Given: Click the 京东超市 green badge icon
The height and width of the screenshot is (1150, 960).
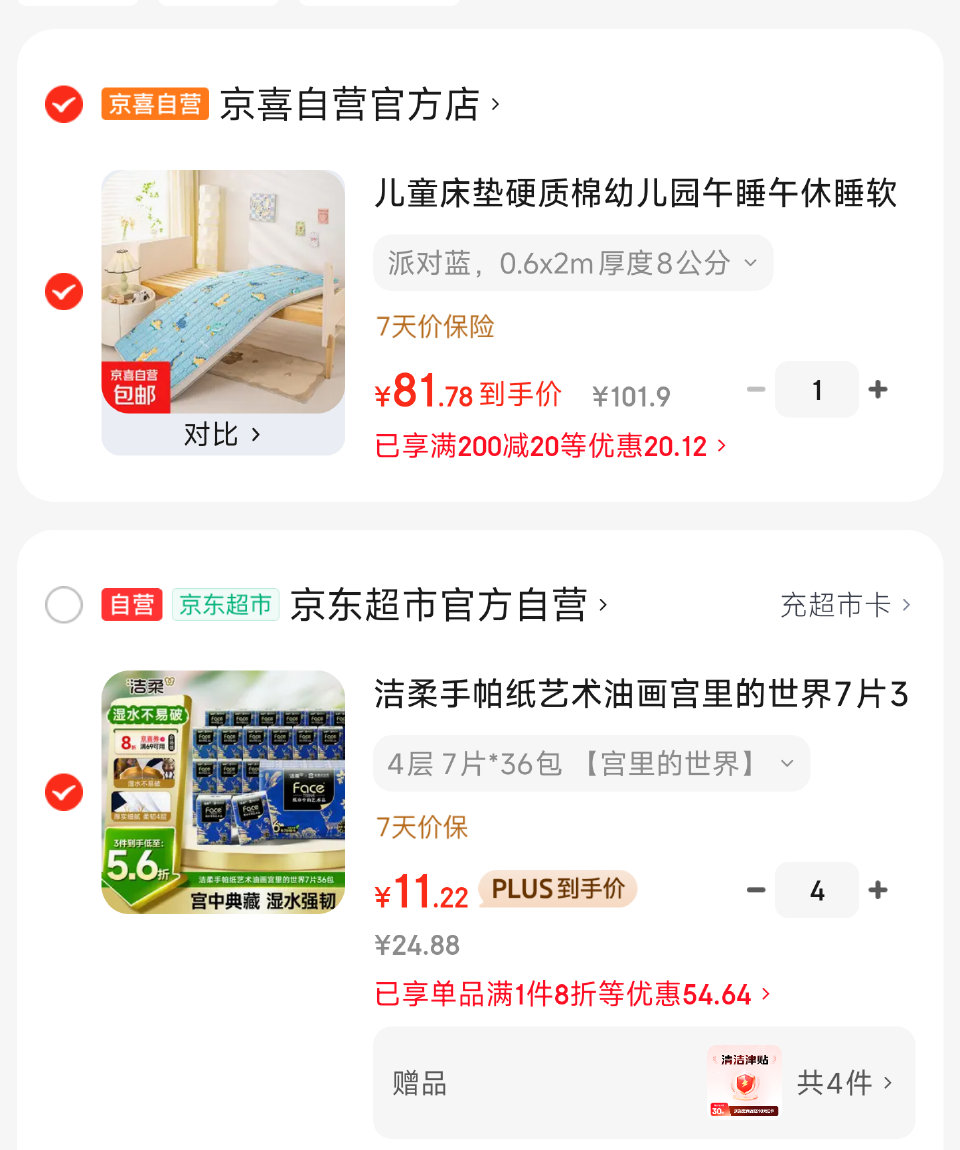Looking at the screenshot, I should pyautogui.click(x=226, y=605).
